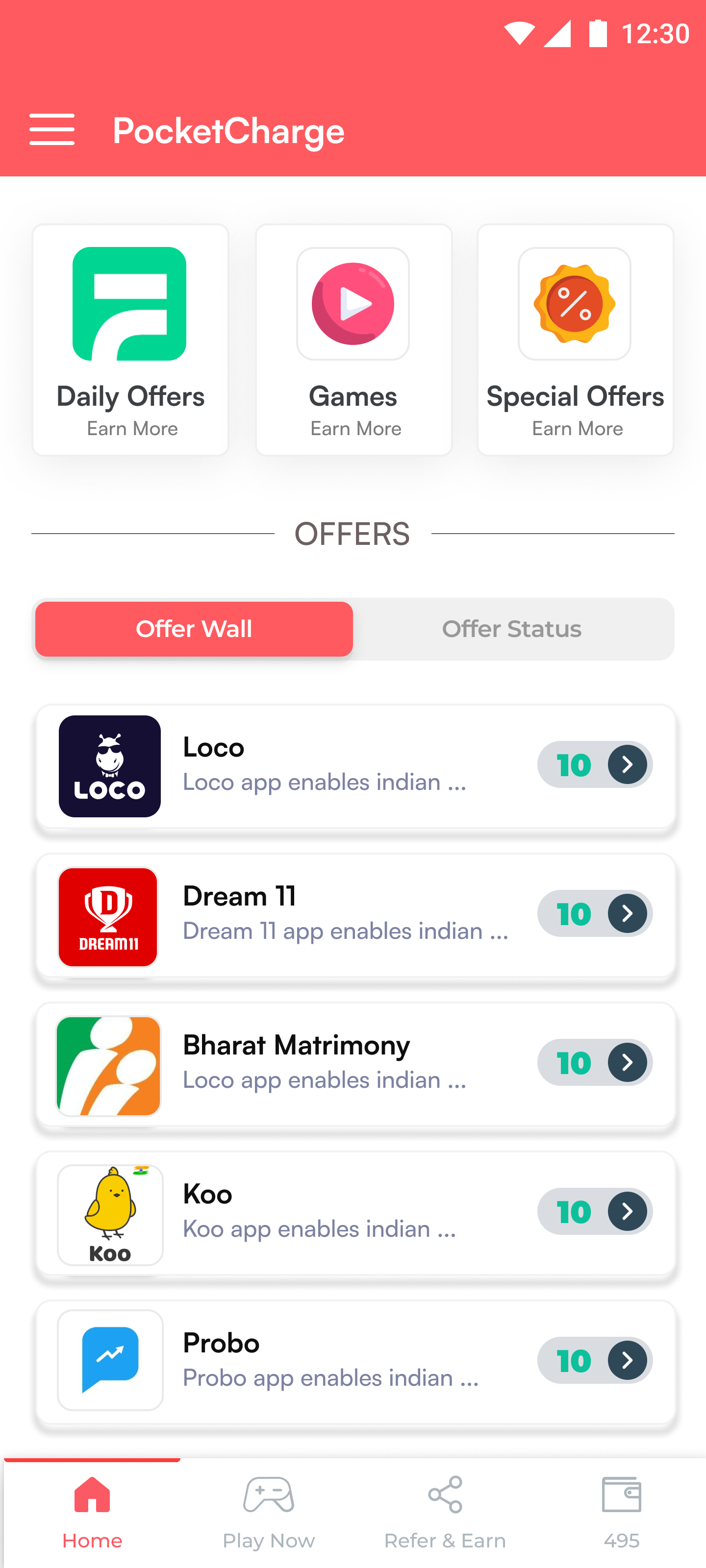The width and height of the screenshot is (706, 1568).
Task: Select the Offer Wall tab
Action: tap(194, 629)
